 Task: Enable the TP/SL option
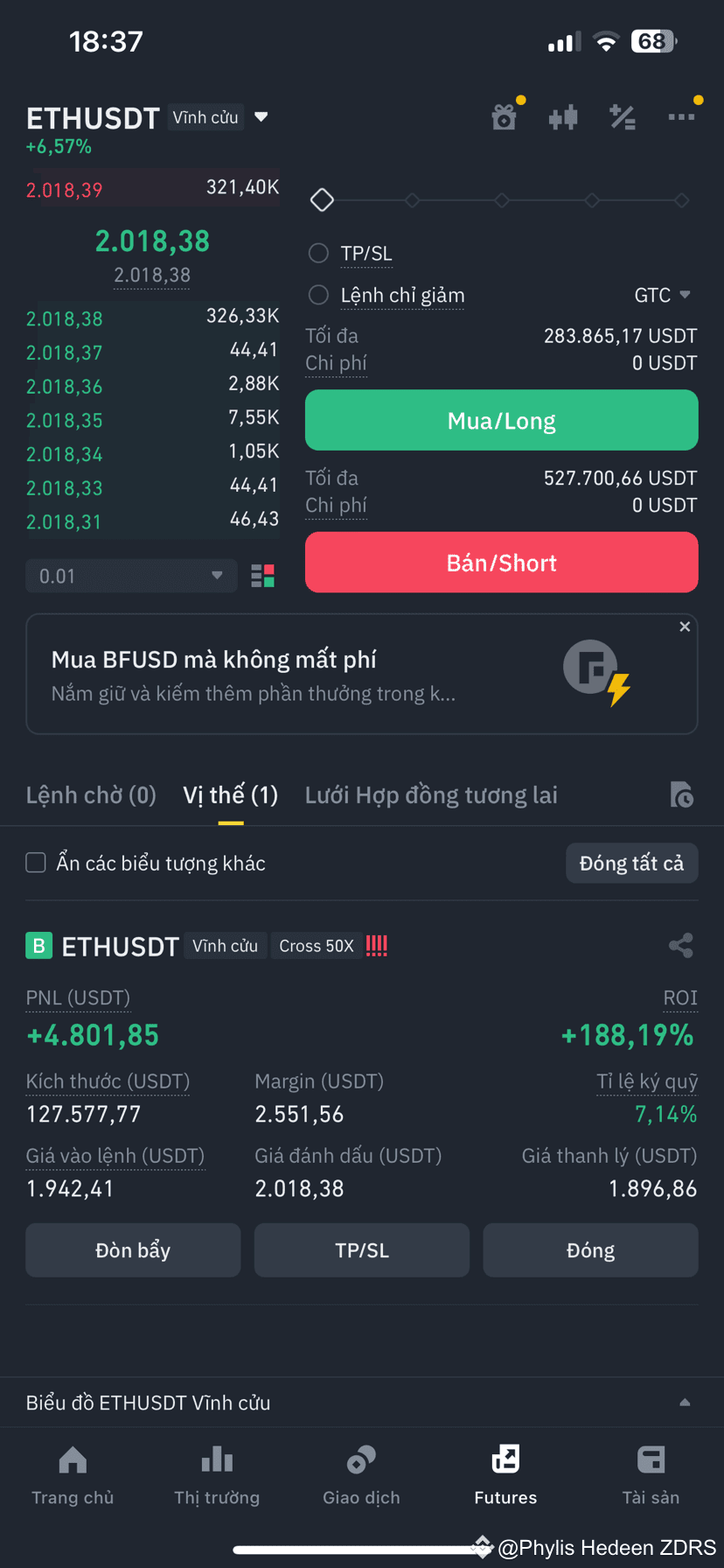pos(319,254)
